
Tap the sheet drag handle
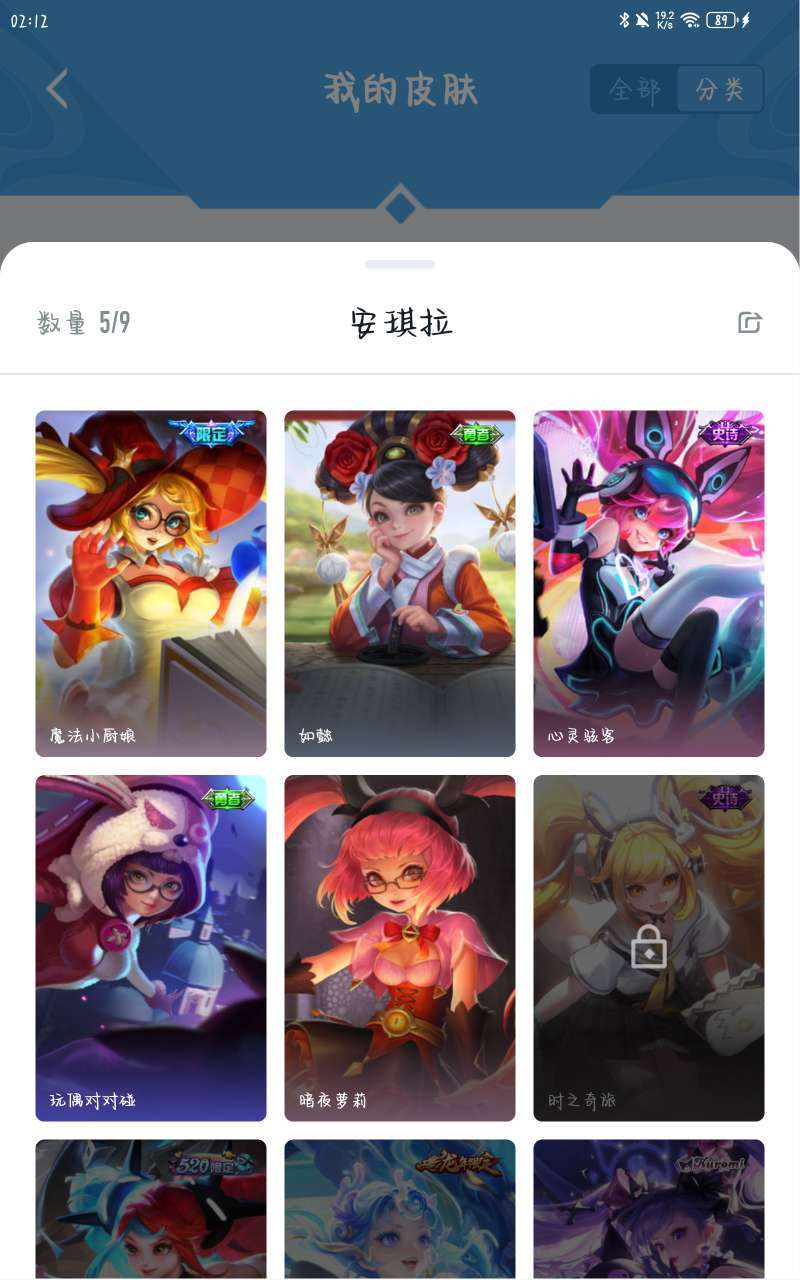pos(400,264)
